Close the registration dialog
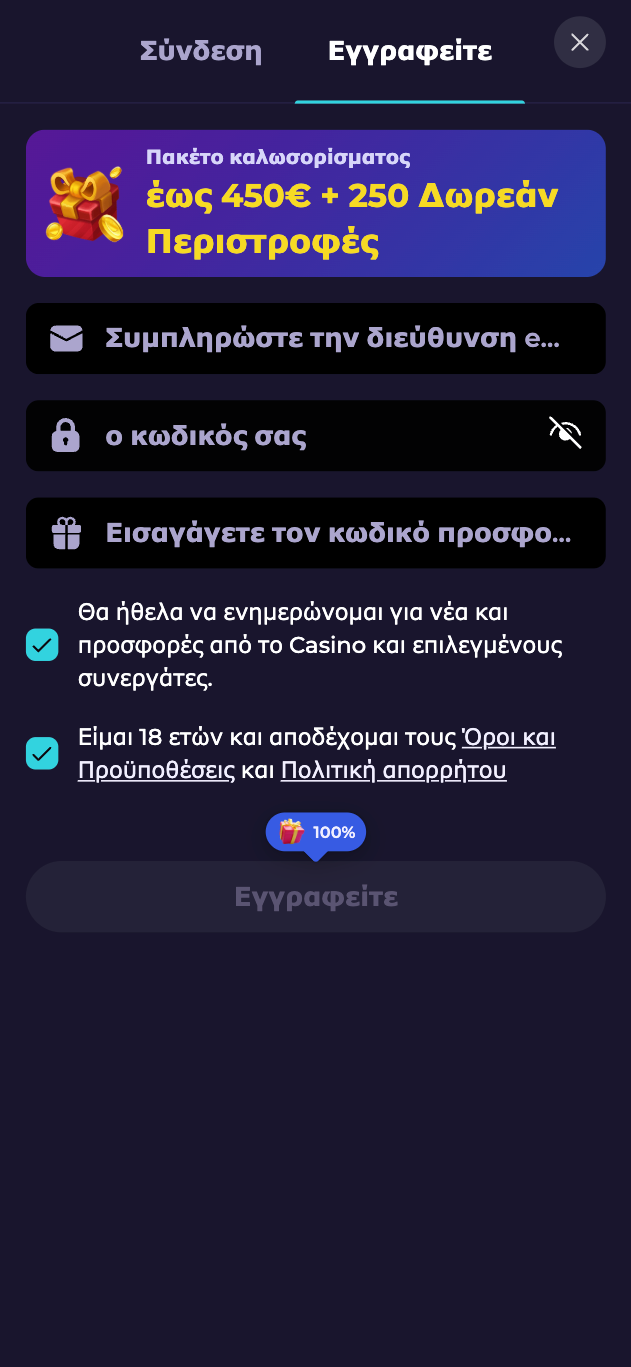The height and width of the screenshot is (1367, 631). coord(579,43)
